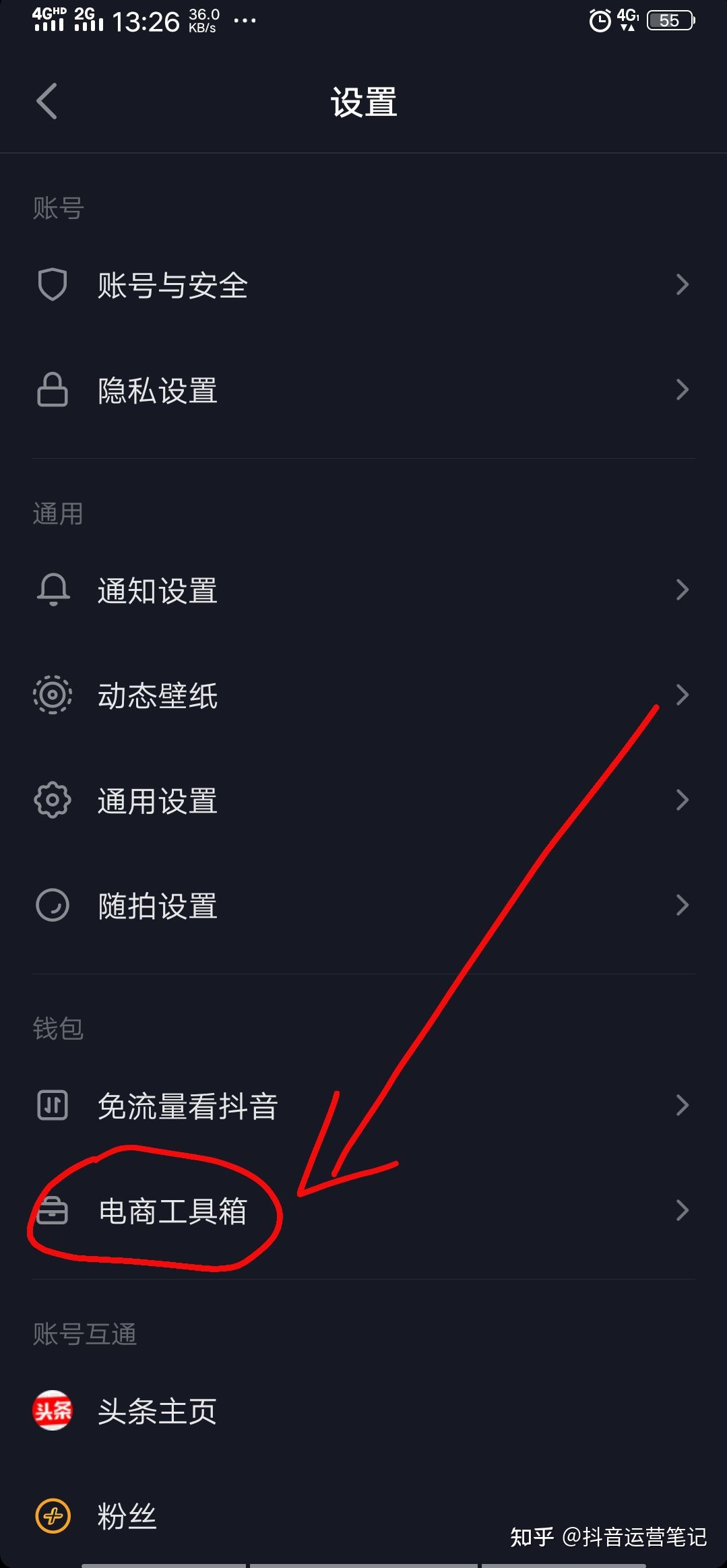This screenshot has width=727, height=1568.
Task: Open 动态壁纸 option
Action: (158, 695)
